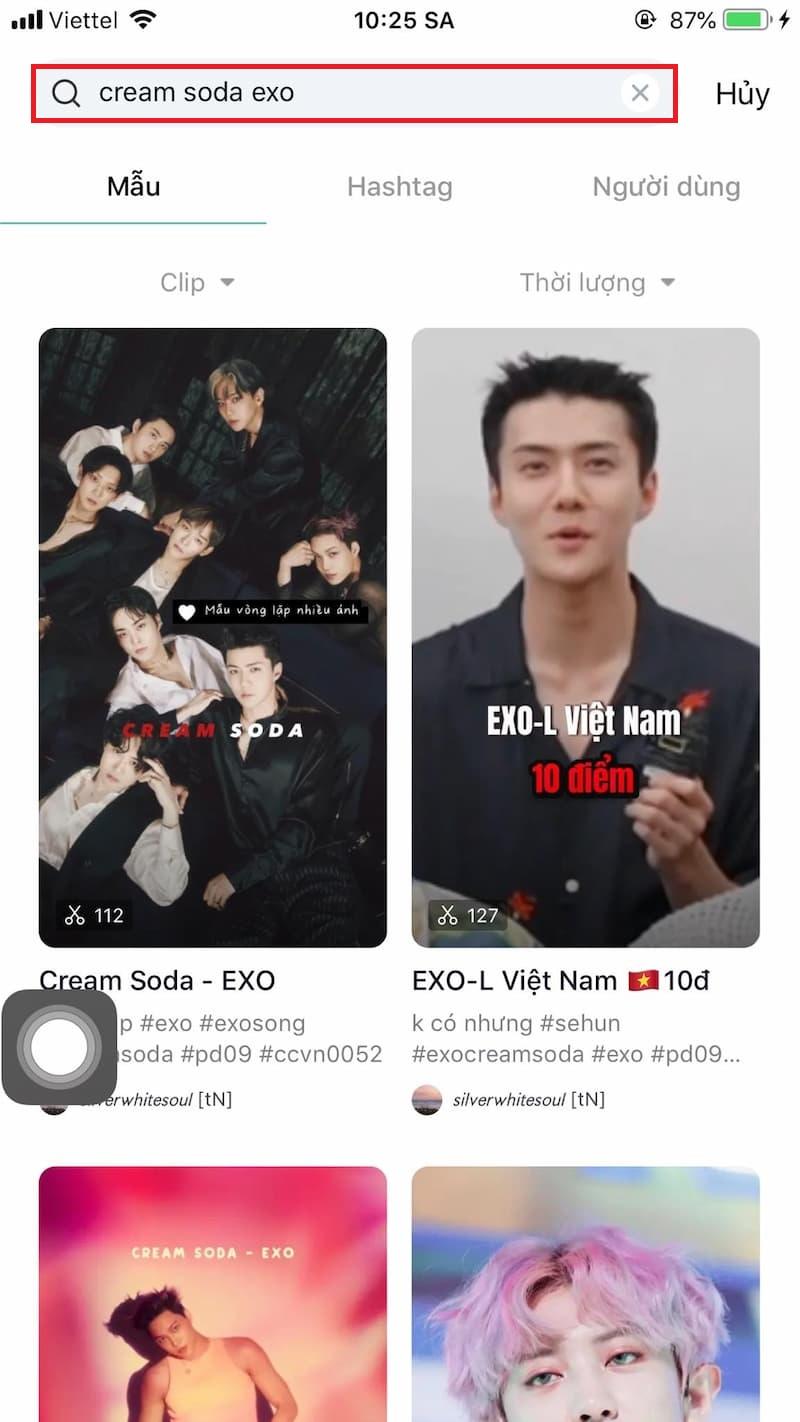Image resolution: width=800 pixels, height=1422 pixels.
Task: Clear the search text with the X icon
Action: 640,93
